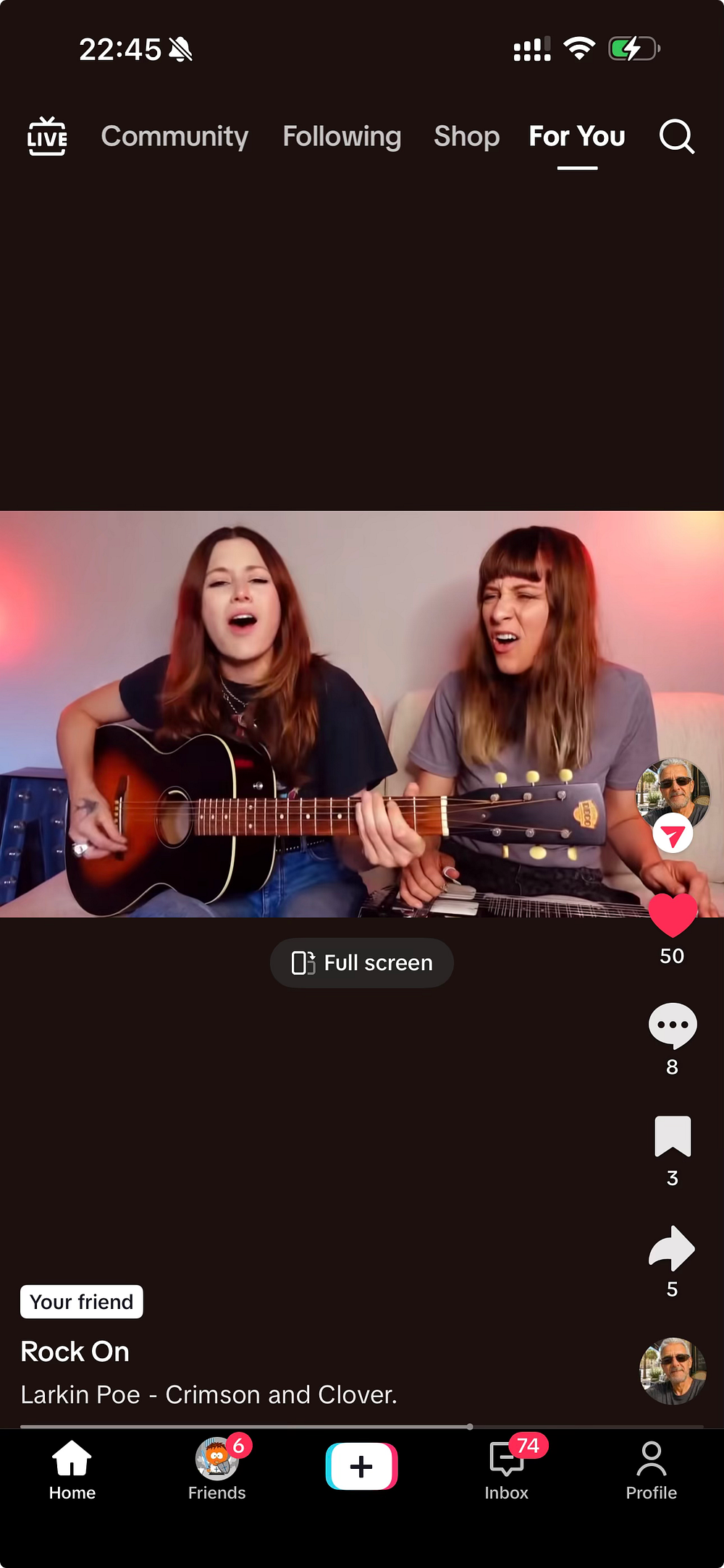Open the comments bubble with 8
724x1568 pixels.
(x=673, y=1025)
